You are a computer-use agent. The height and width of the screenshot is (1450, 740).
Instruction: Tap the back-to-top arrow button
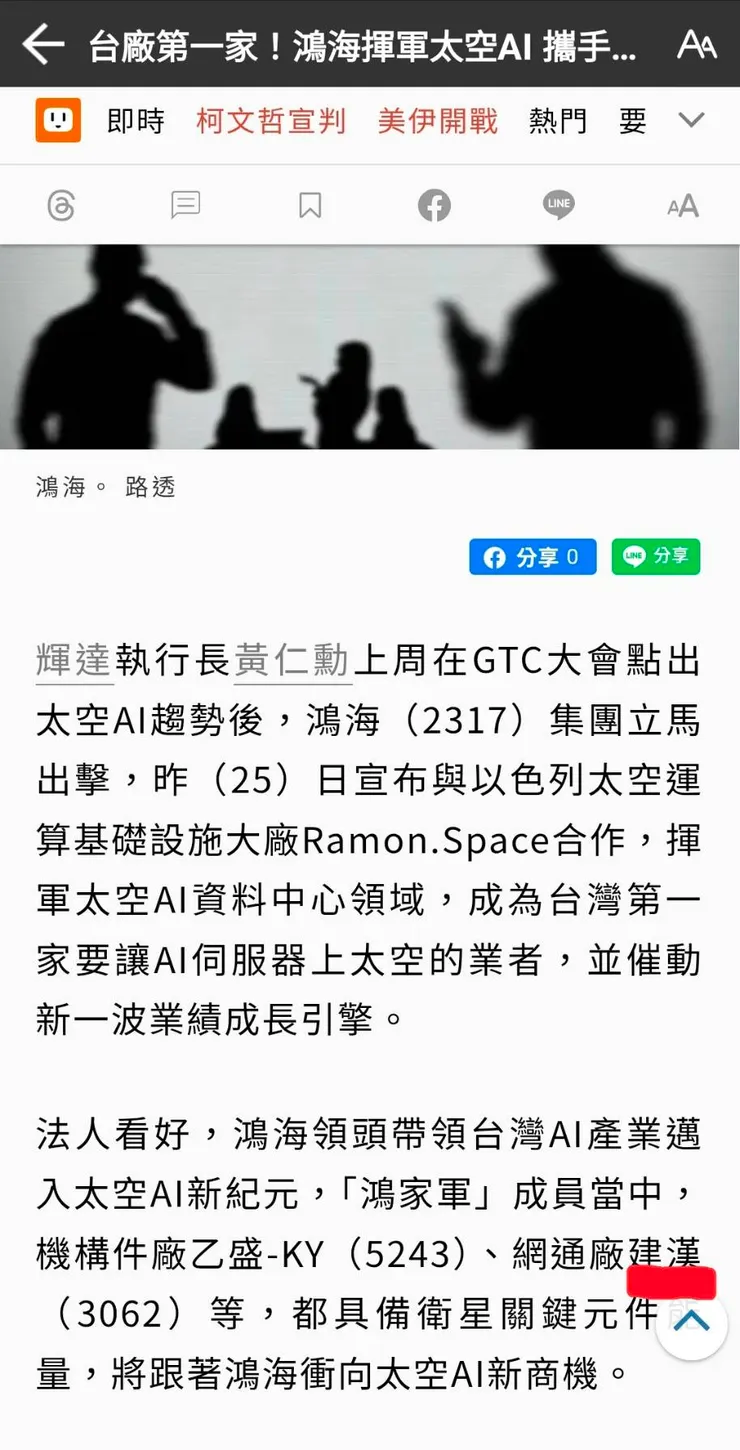[690, 1322]
